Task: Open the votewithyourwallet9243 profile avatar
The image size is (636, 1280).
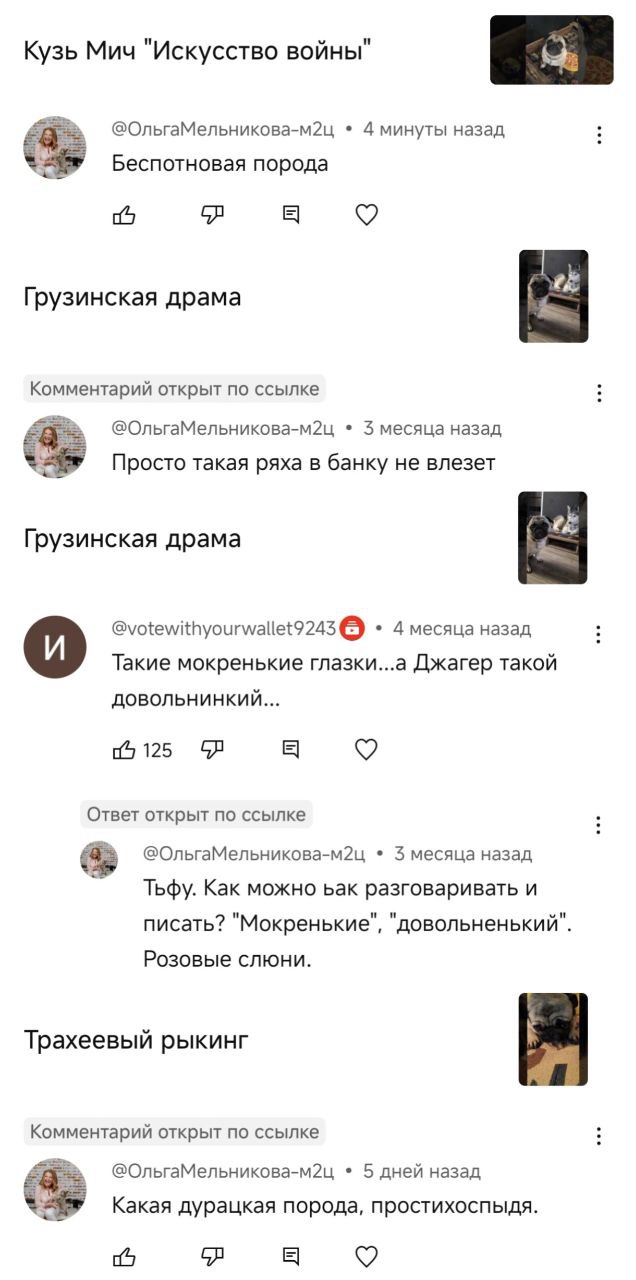Action: click(x=55, y=647)
